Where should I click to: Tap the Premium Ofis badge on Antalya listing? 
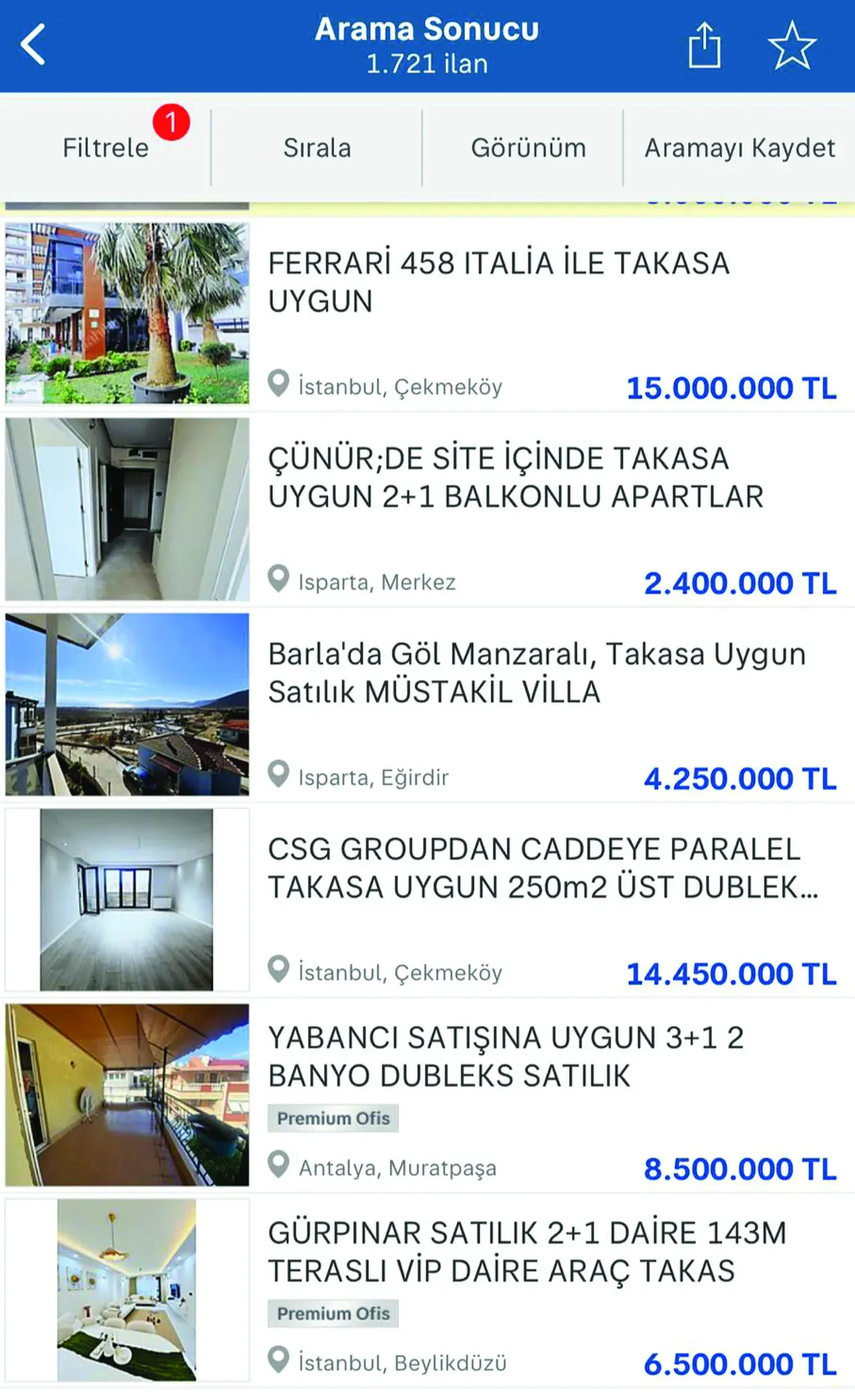point(333,1117)
